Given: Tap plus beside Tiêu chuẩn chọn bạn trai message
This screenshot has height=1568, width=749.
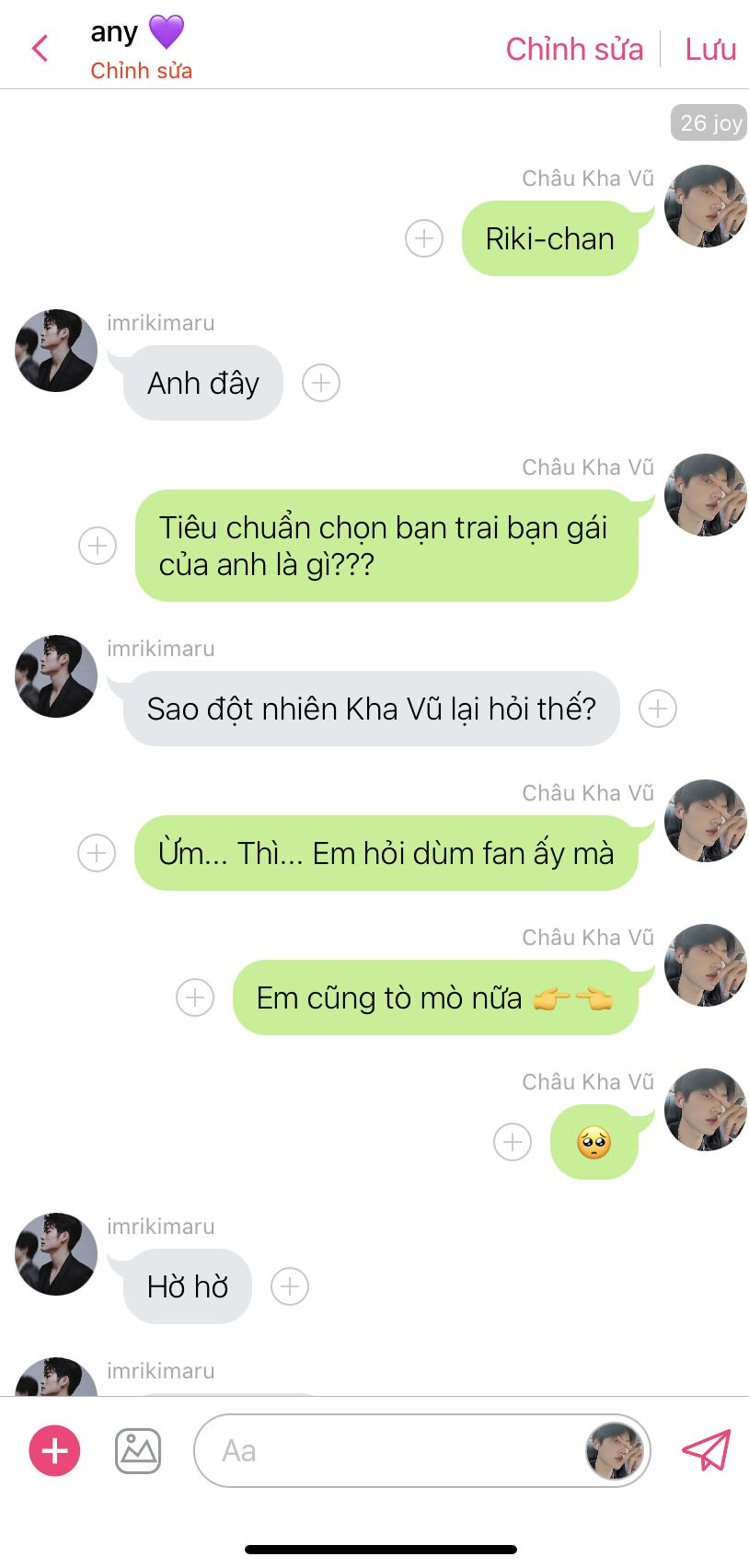Looking at the screenshot, I should 98,545.
